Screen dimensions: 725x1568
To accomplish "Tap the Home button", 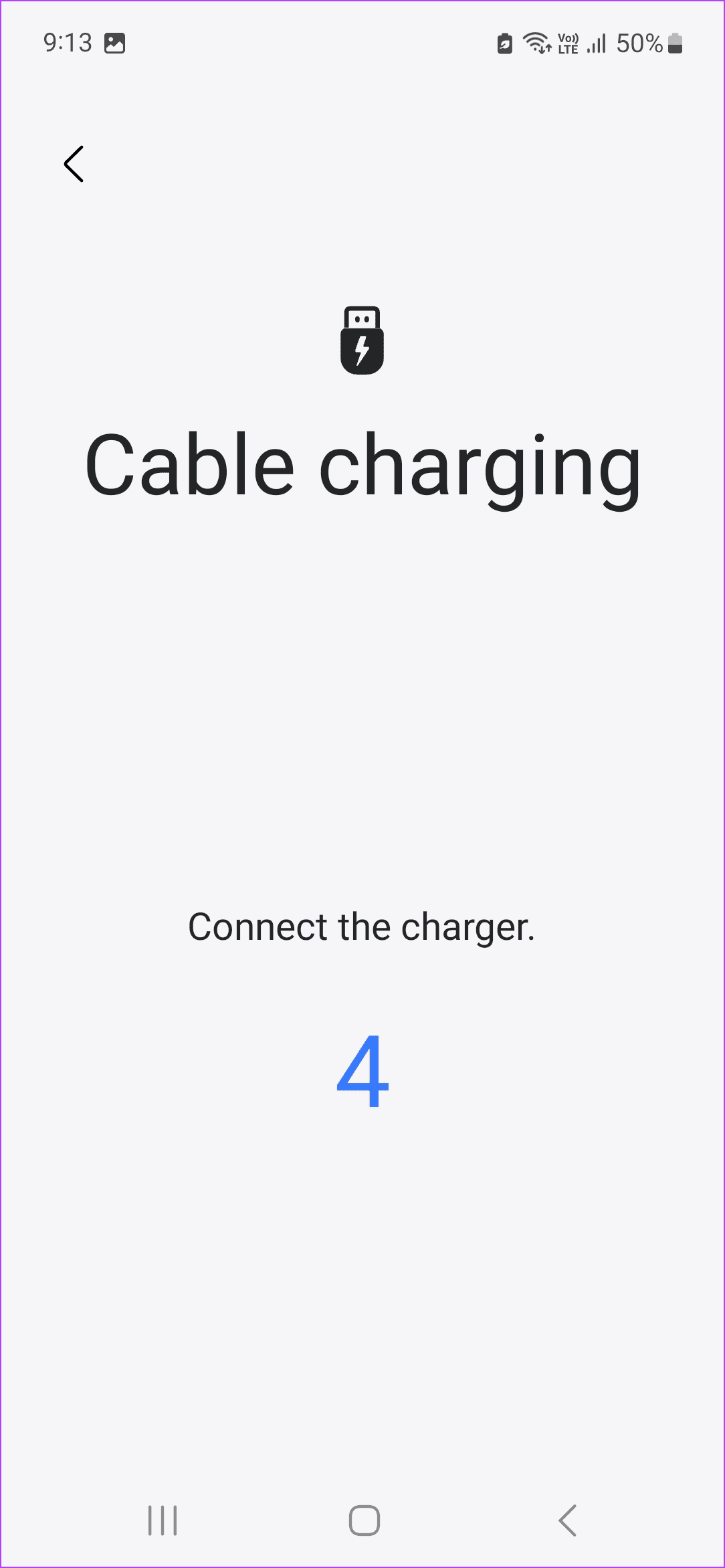I will (x=362, y=1520).
